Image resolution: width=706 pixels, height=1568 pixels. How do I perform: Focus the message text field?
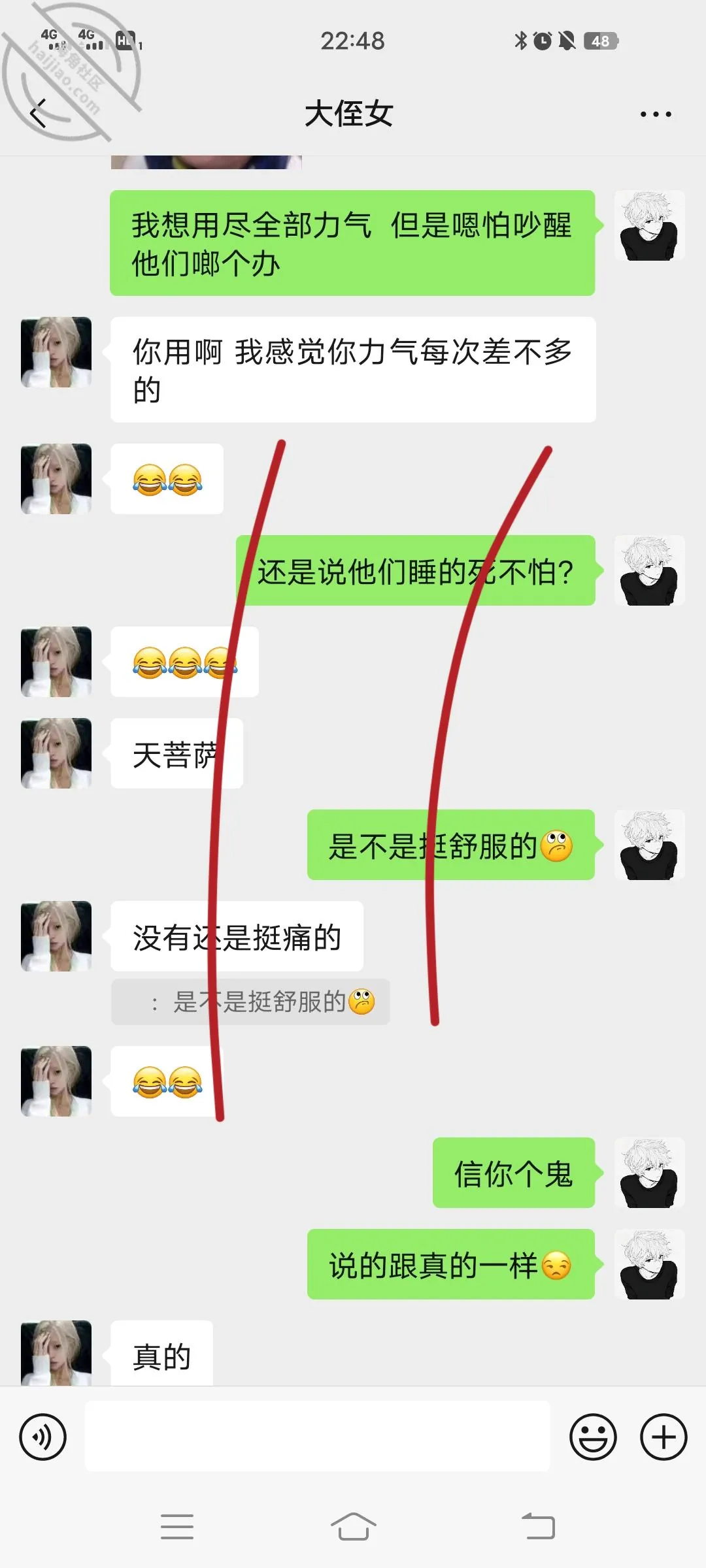coord(317,1436)
